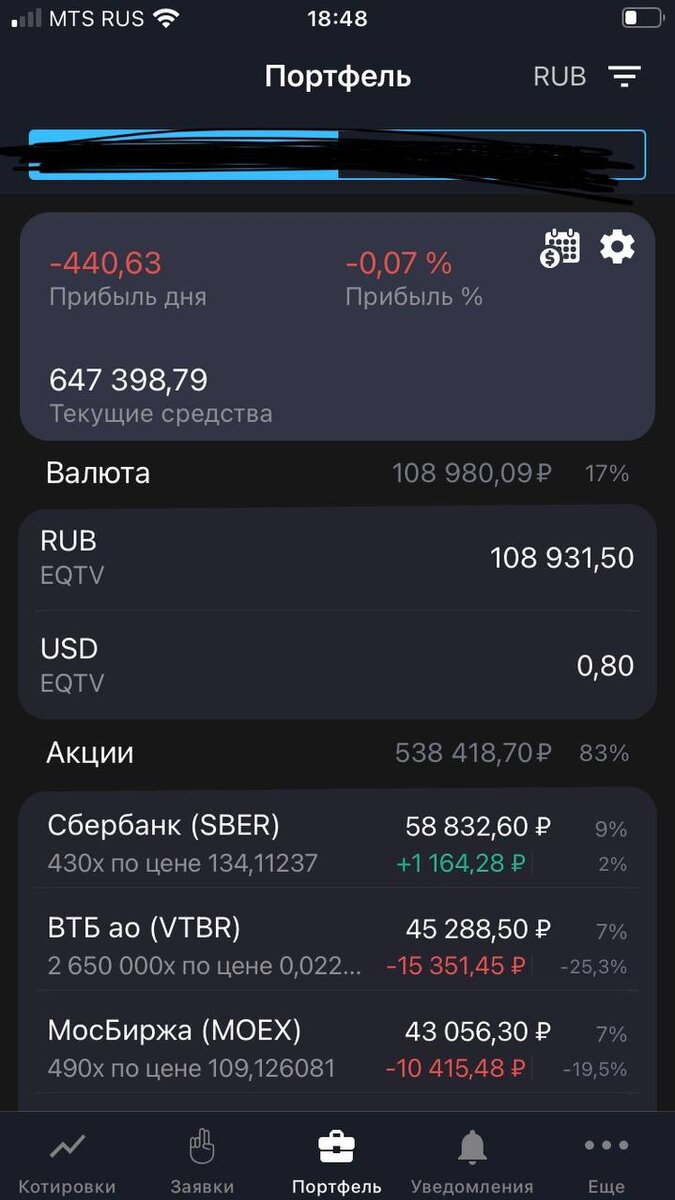Select the redacted account field
This screenshot has height=1200, width=675.
pos(337,155)
